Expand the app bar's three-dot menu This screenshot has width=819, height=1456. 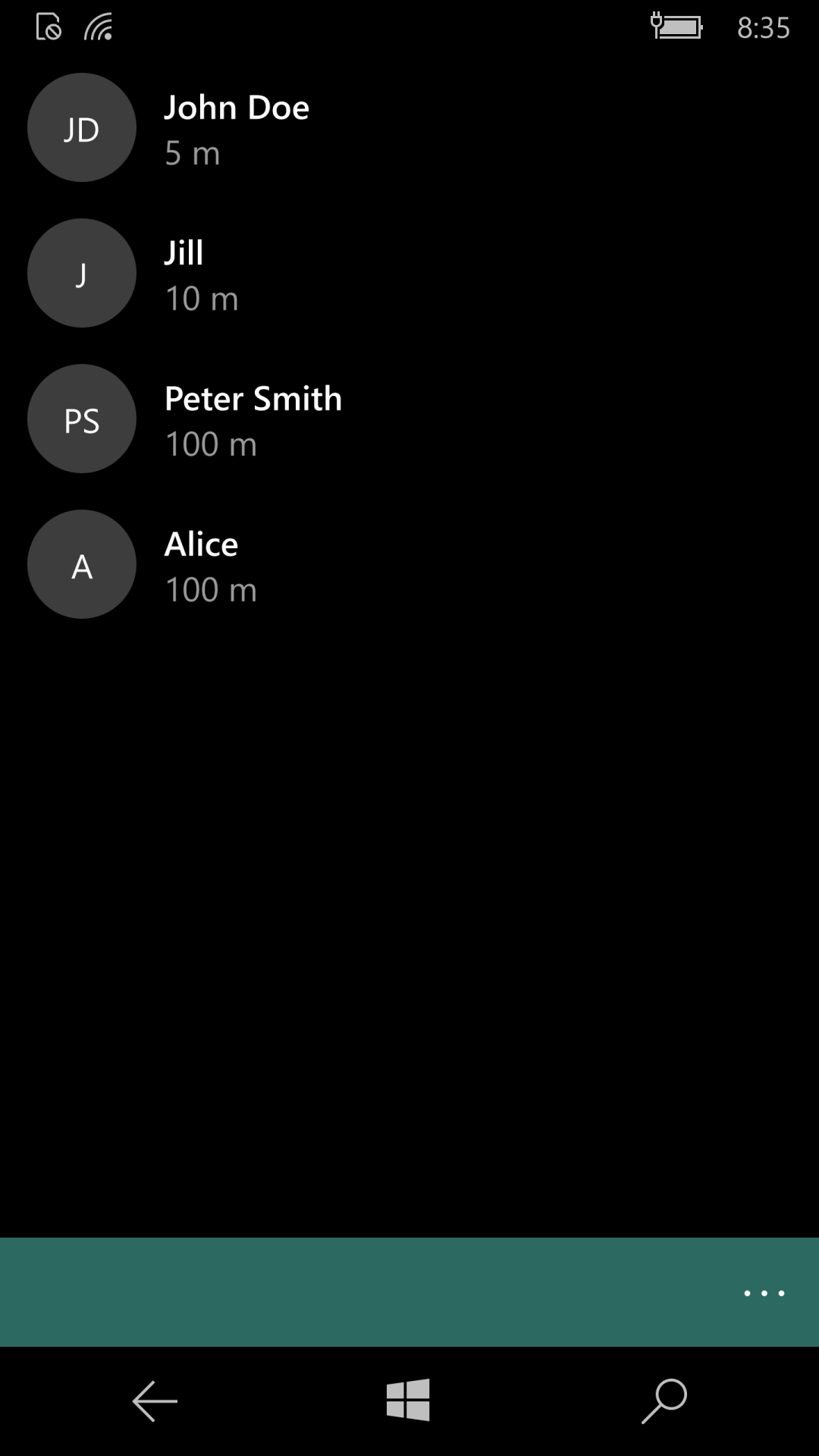coord(764,1293)
